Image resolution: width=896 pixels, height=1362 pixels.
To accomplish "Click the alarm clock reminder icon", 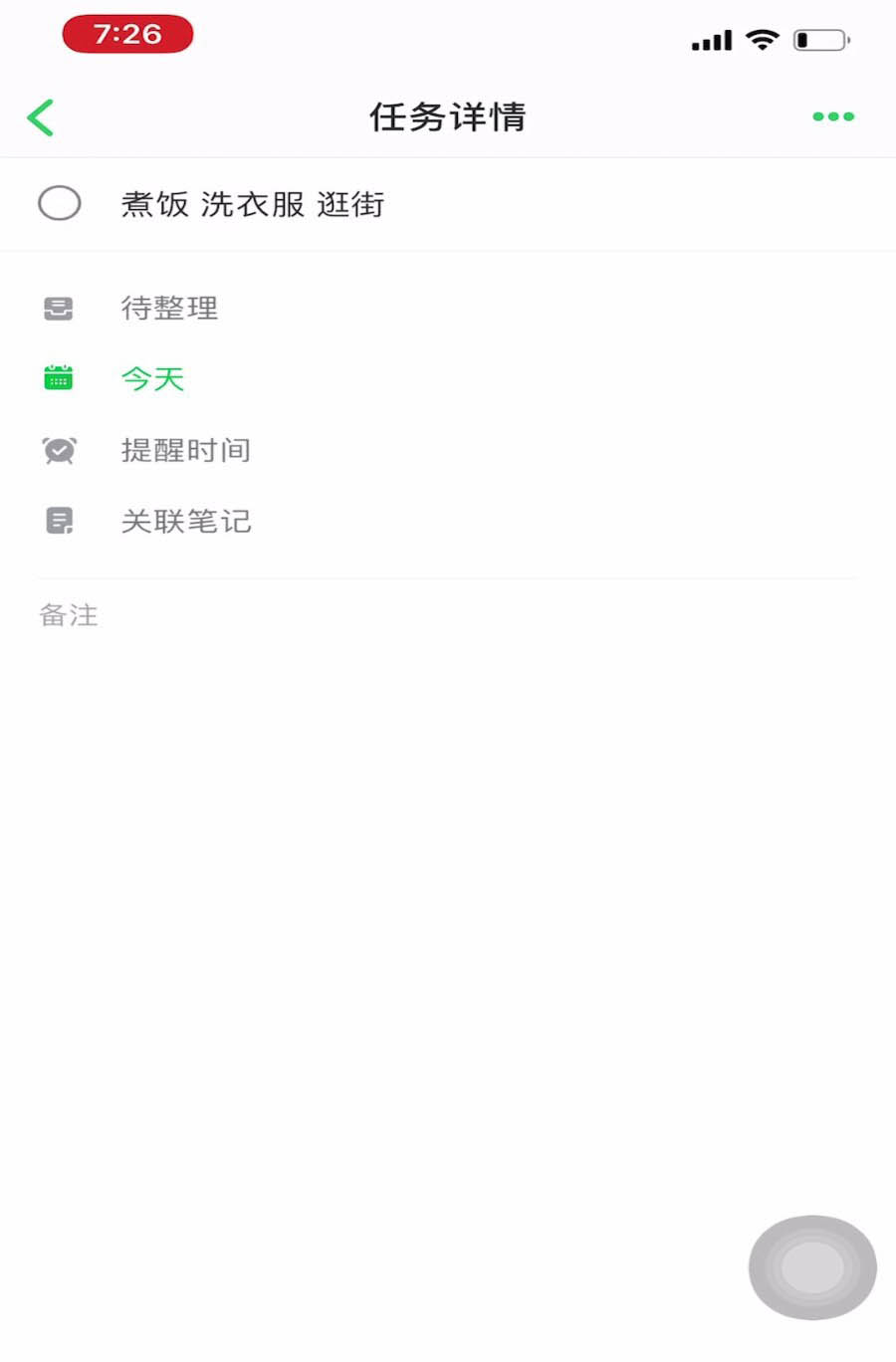I will (x=60, y=450).
